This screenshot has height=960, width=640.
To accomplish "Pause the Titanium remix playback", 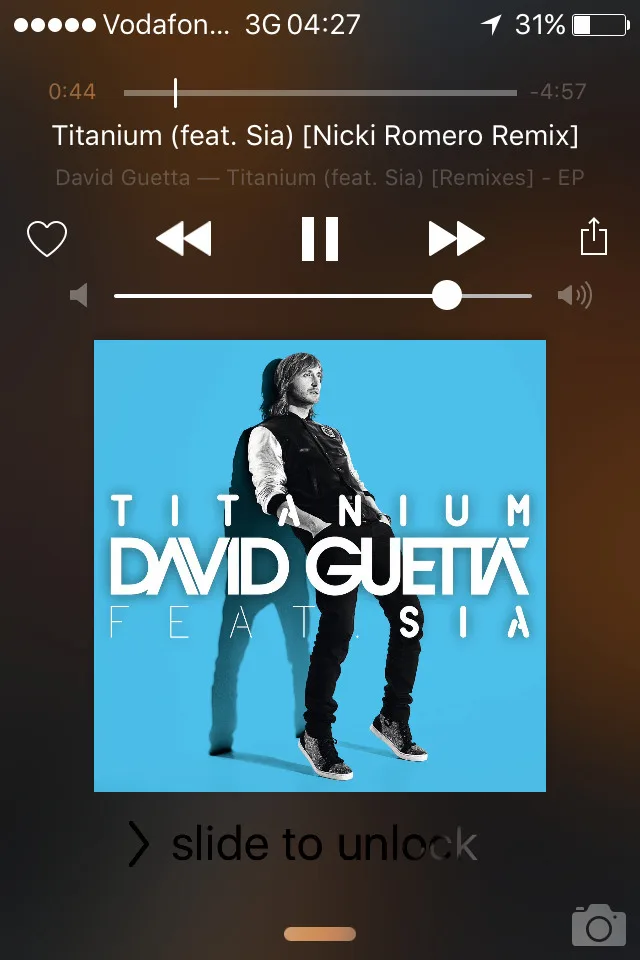I will click(320, 239).
